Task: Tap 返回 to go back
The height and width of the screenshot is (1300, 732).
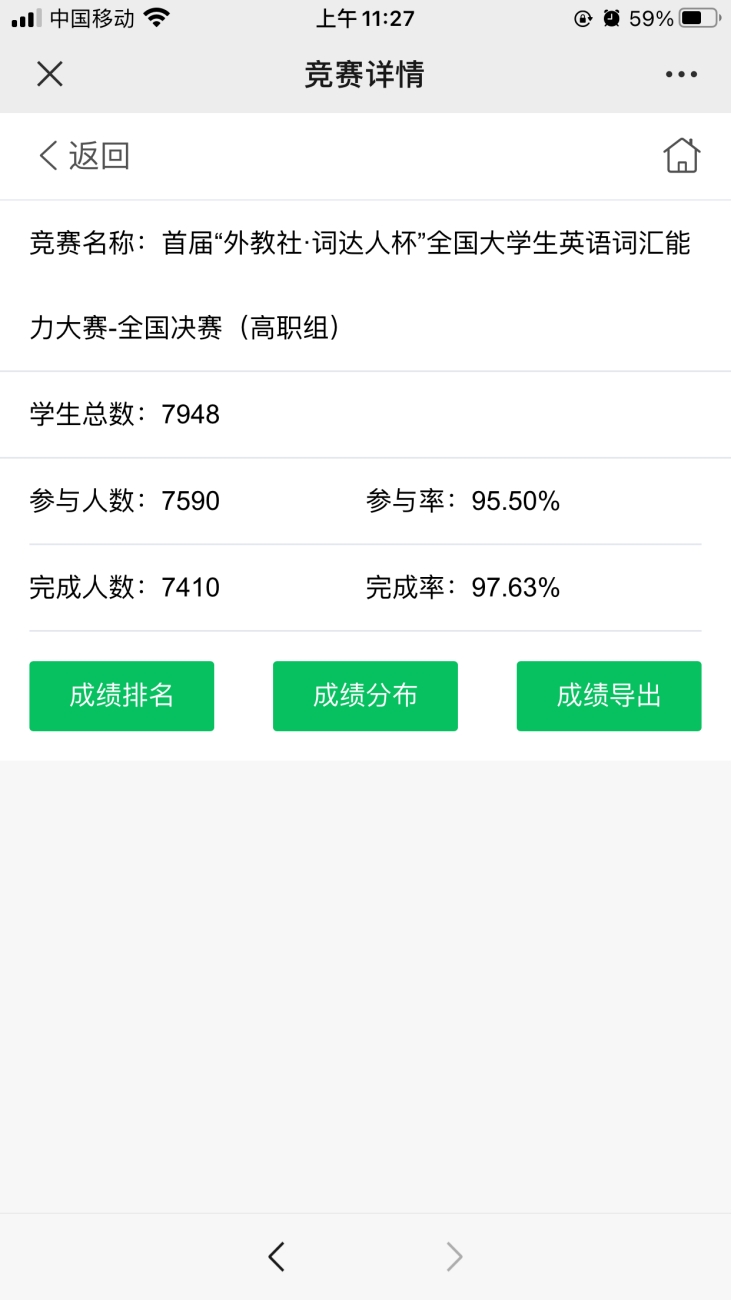Action: pyautogui.click(x=84, y=156)
